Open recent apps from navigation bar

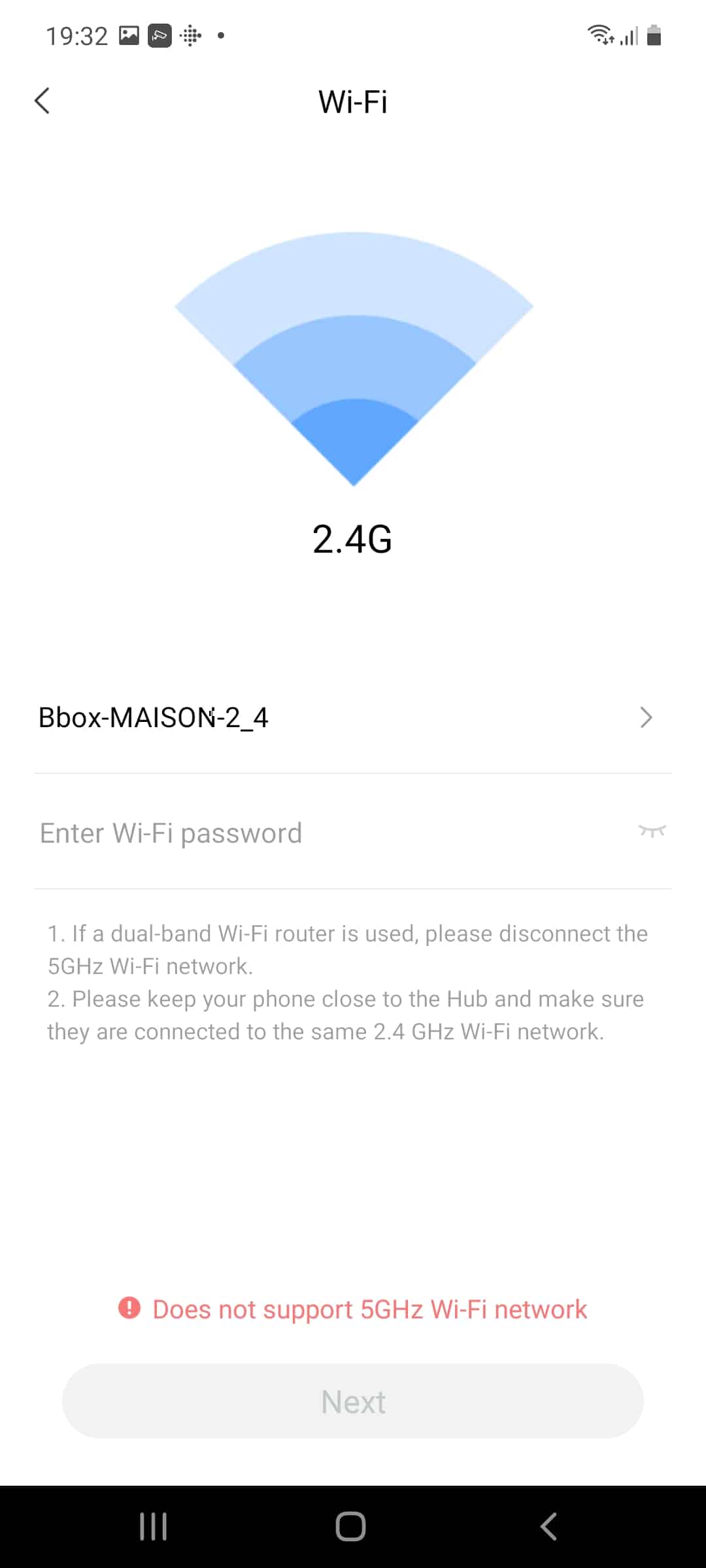pos(154,1527)
